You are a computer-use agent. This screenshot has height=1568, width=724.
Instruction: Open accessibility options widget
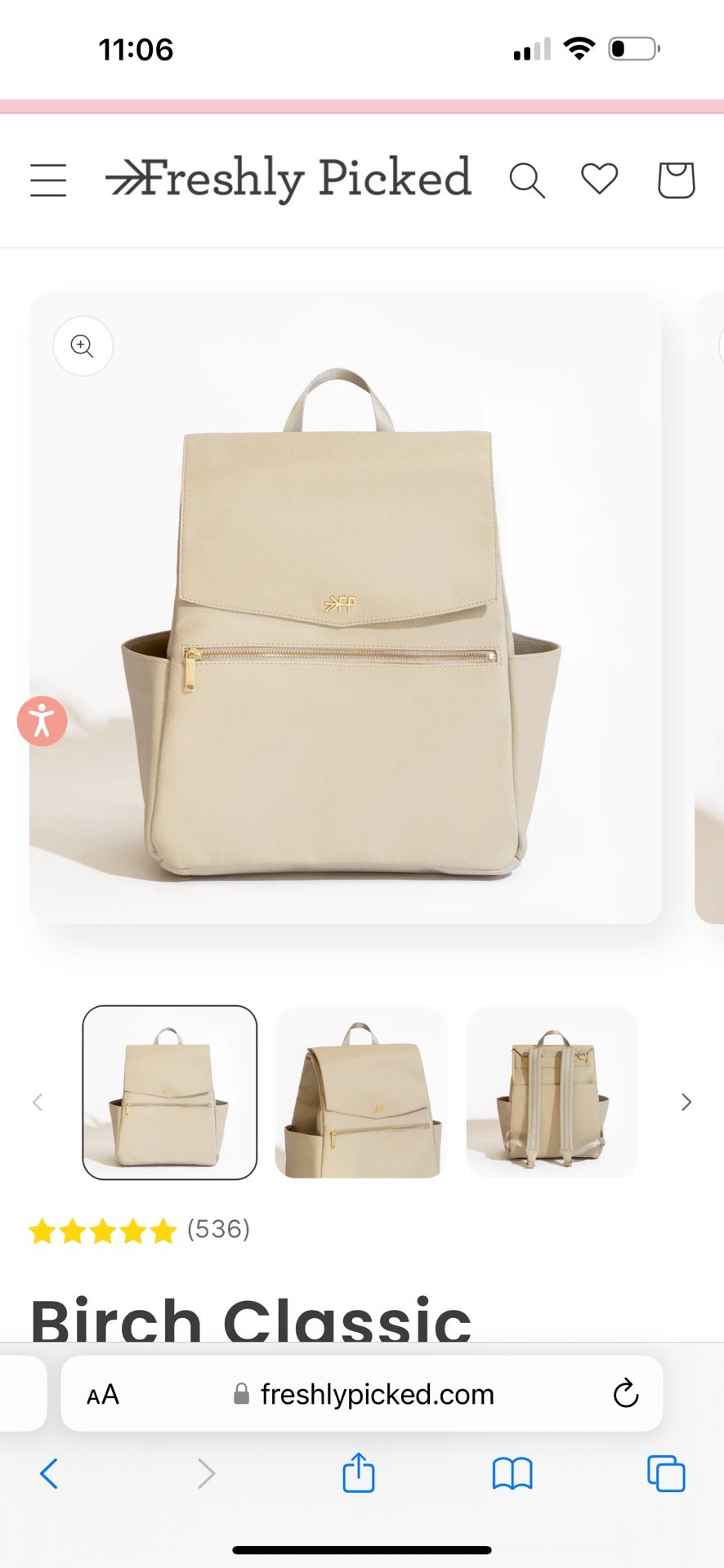tap(42, 721)
